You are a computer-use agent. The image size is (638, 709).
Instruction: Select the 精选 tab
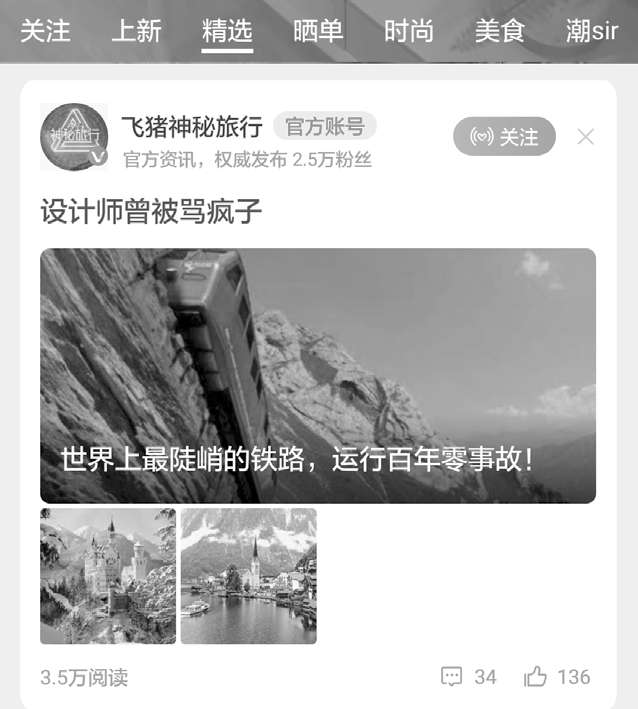coord(227,31)
